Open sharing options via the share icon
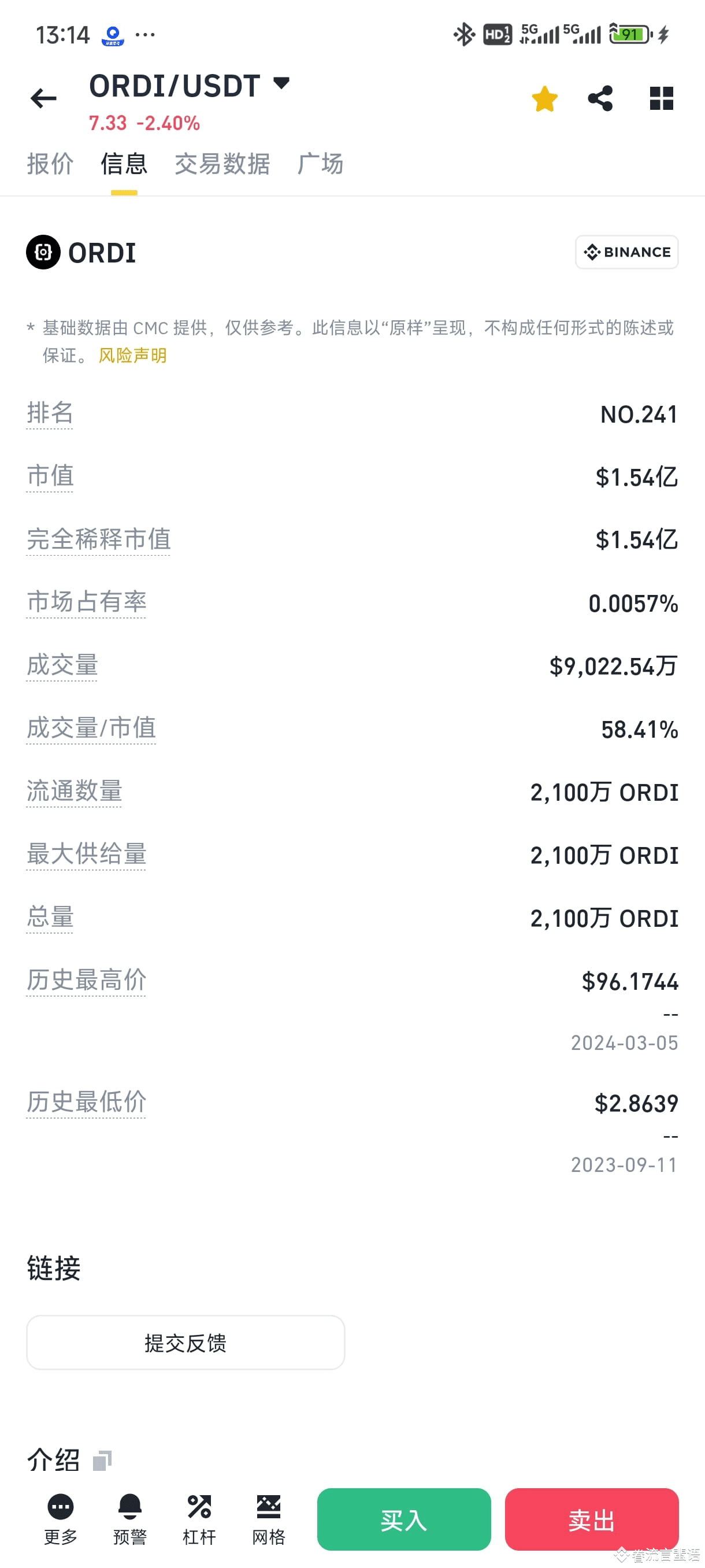Viewport: 705px width, 1568px height. tap(600, 98)
